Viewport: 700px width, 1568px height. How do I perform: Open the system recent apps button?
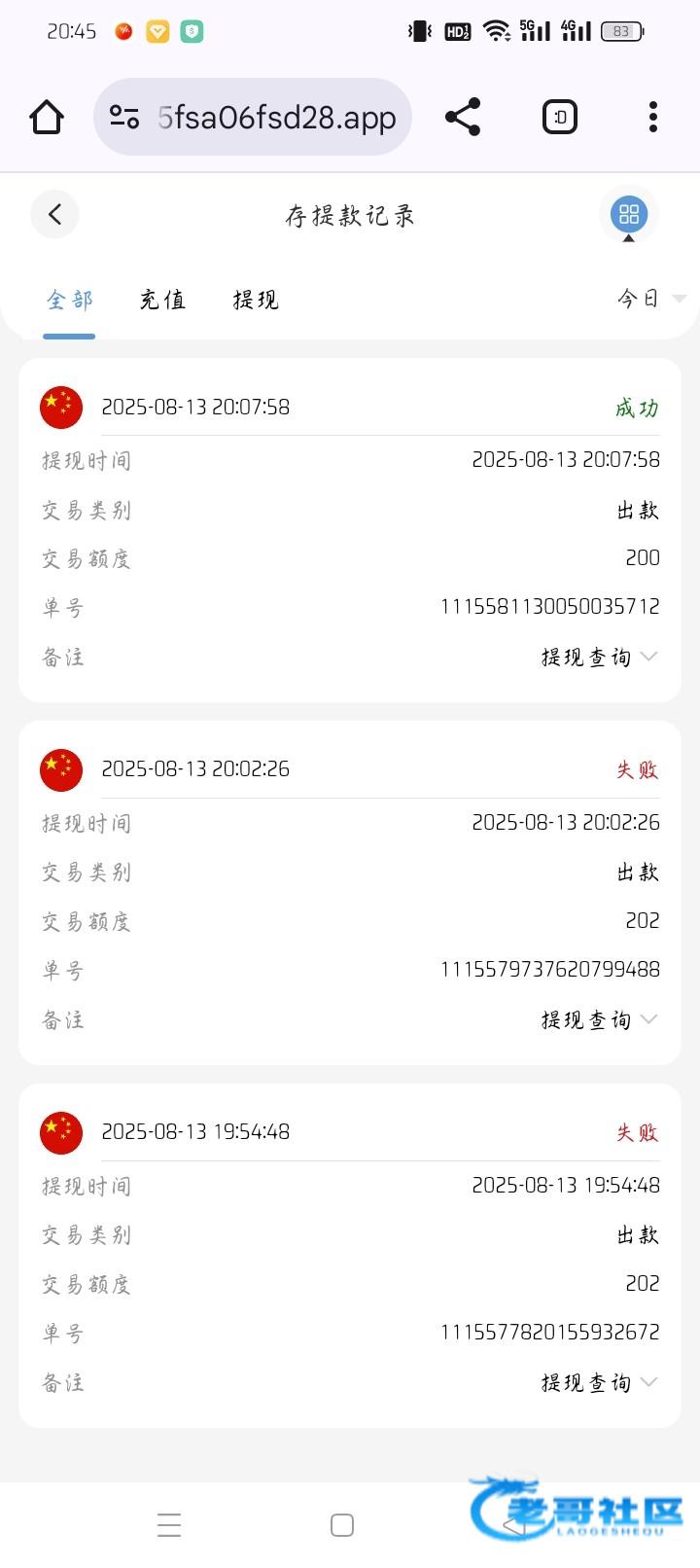[169, 1524]
